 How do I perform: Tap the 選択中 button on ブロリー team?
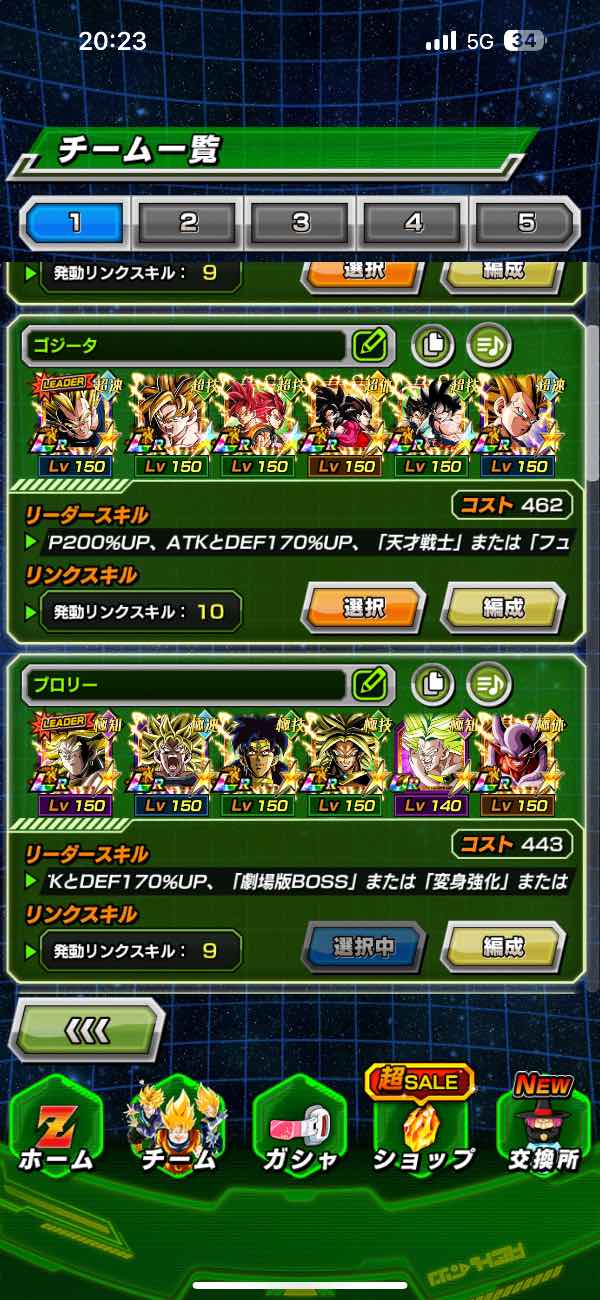click(364, 947)
